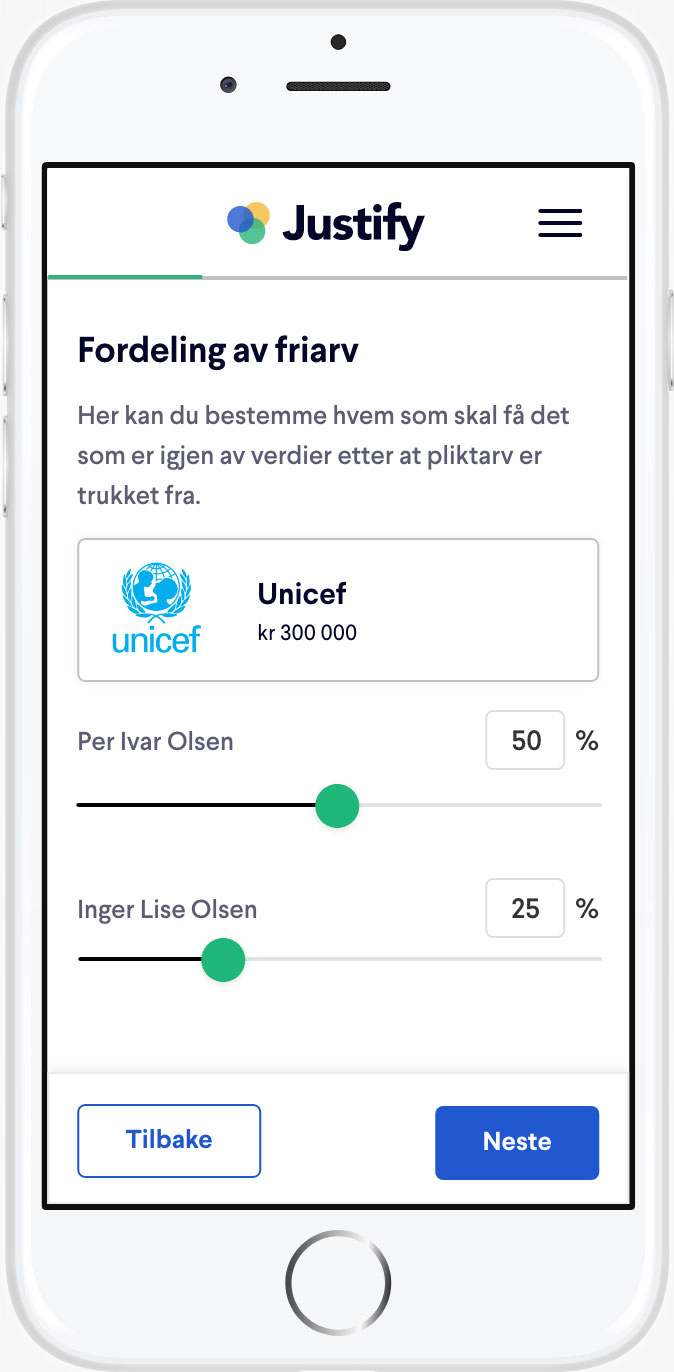Edit Per Ivar Olsen's percentage field
The width and height of the screenshot is (674, 1372).
point(525,740)
